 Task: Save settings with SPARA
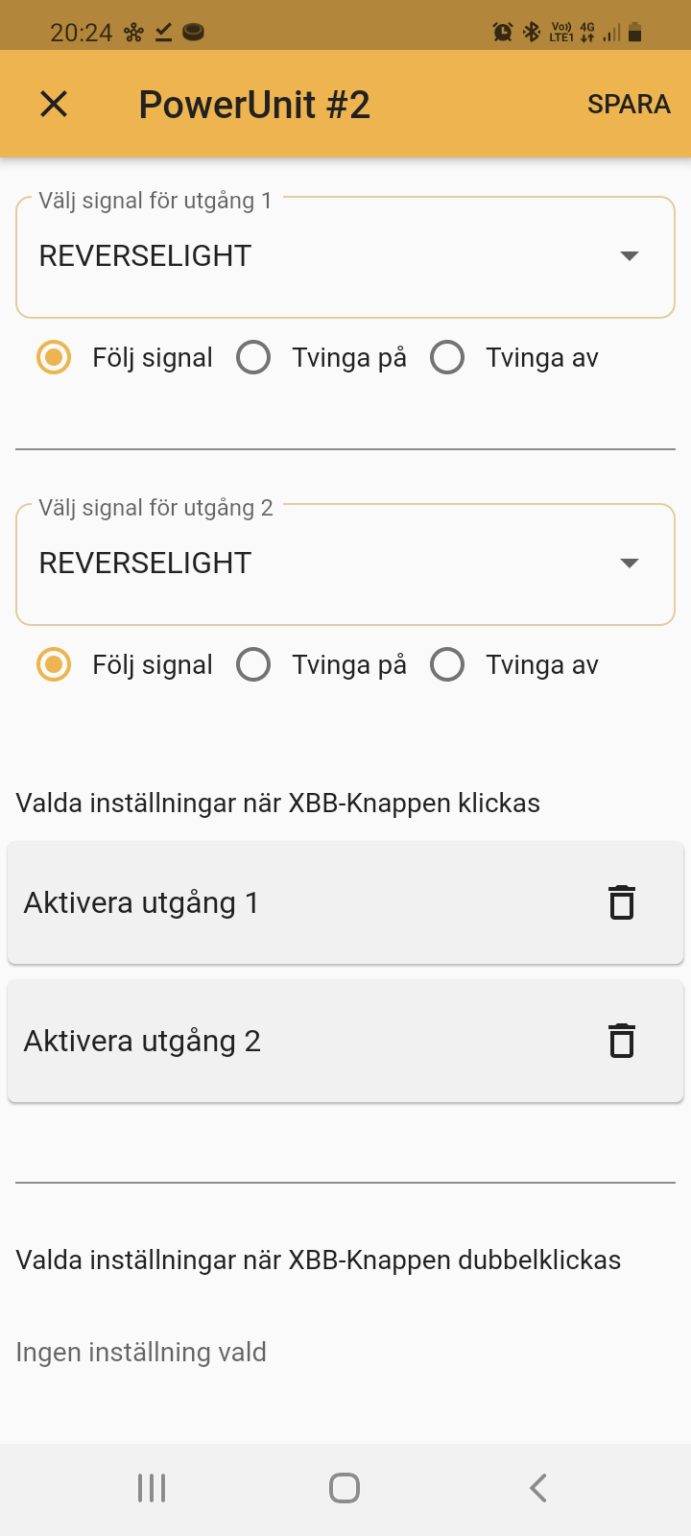(628, 104)
